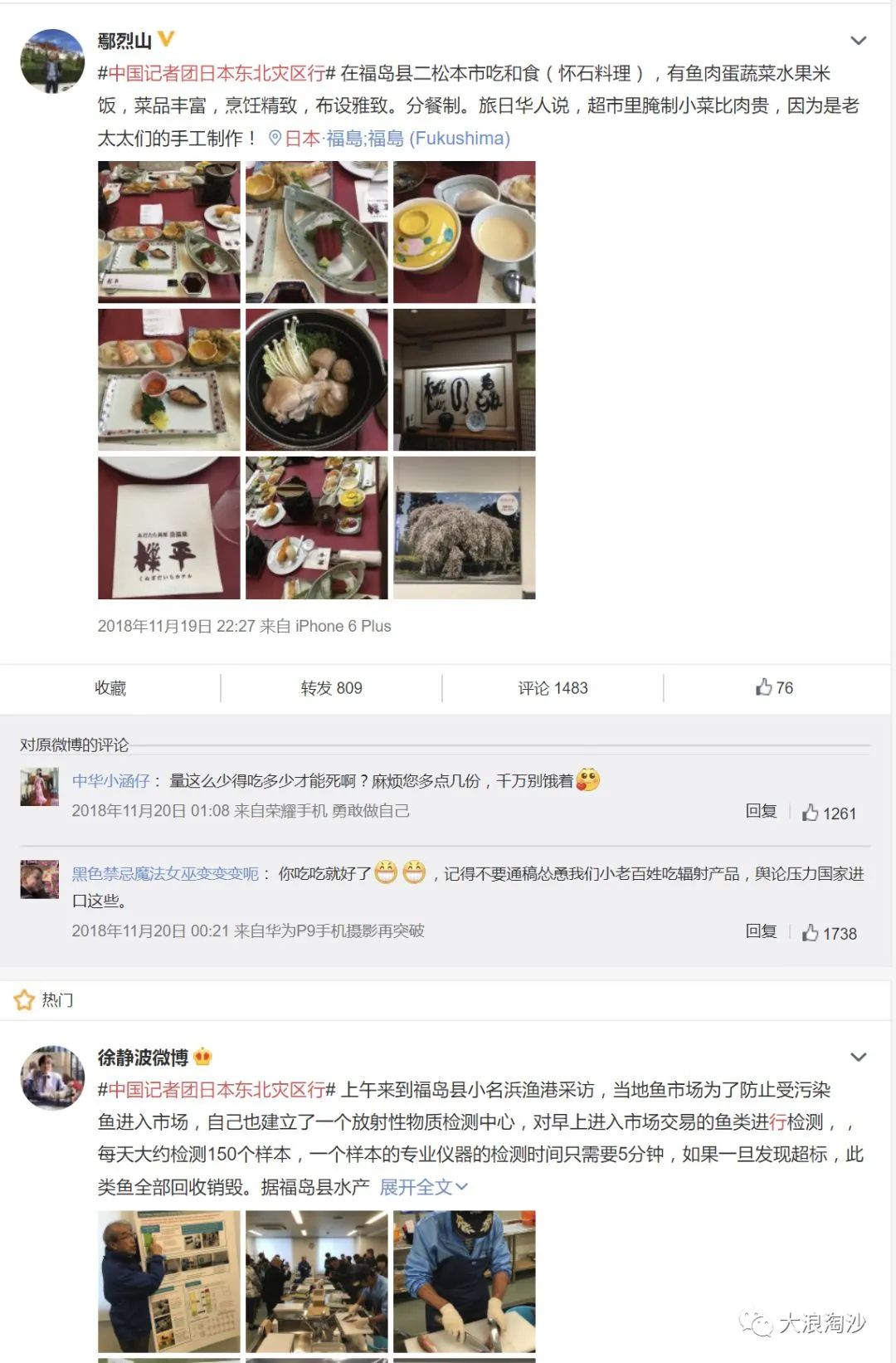Like 鄢烈山's post with 76 likes
Viewport: 896px width, 1363px height.
click(x=774, y=687)
